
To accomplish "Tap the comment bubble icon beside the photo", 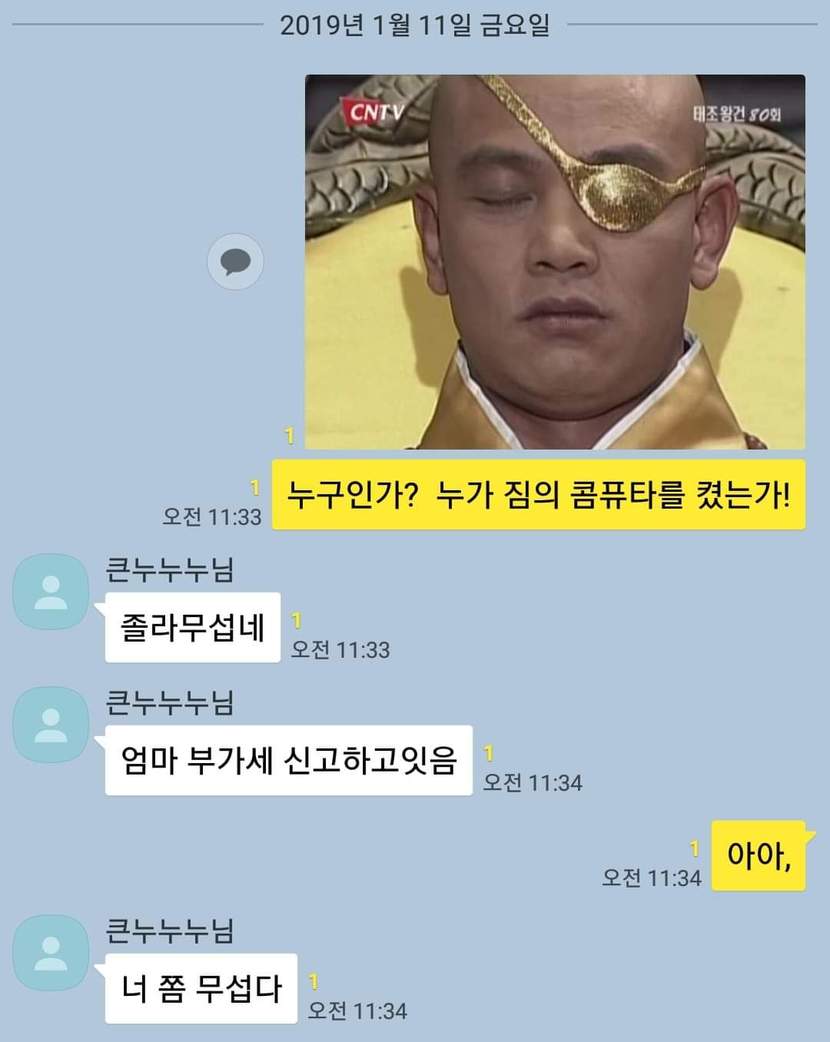I will coord(235,261).
